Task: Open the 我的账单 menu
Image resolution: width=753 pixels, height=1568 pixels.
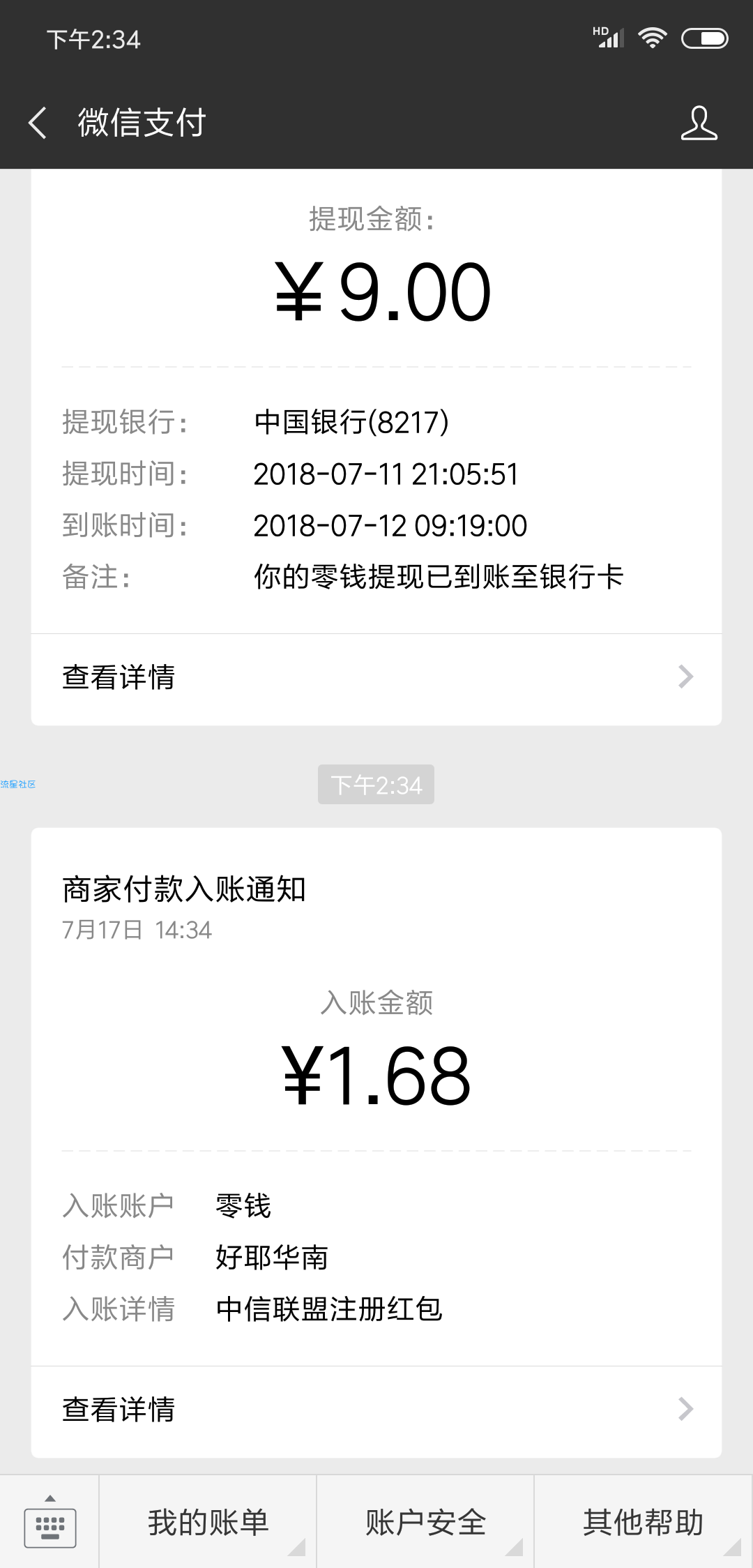Action: [x=208, y=1523]
